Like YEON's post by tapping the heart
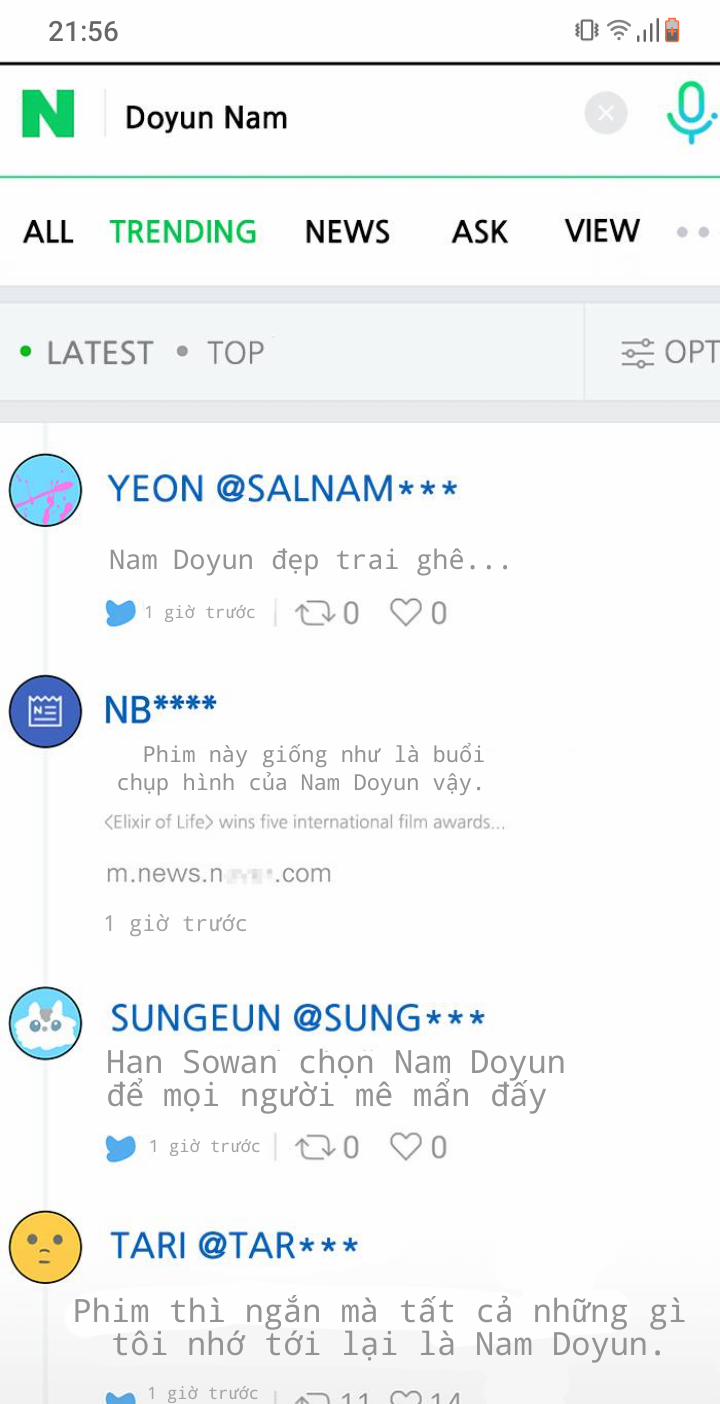 click(x=404, y=612)
